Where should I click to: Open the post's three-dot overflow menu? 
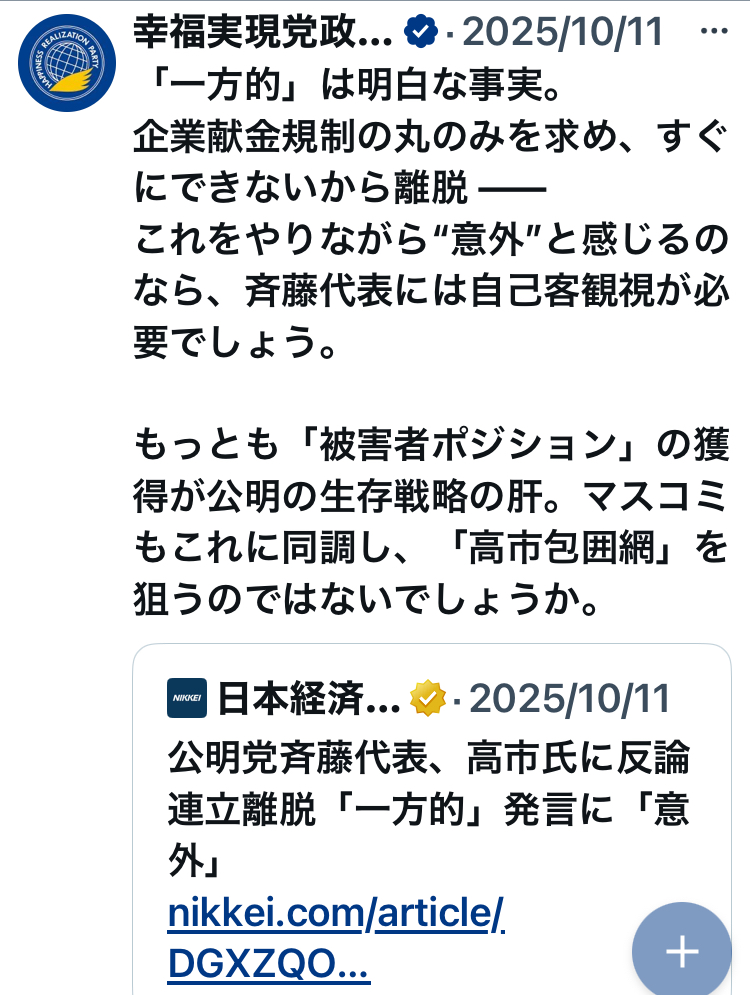click(x=714, y=32)
